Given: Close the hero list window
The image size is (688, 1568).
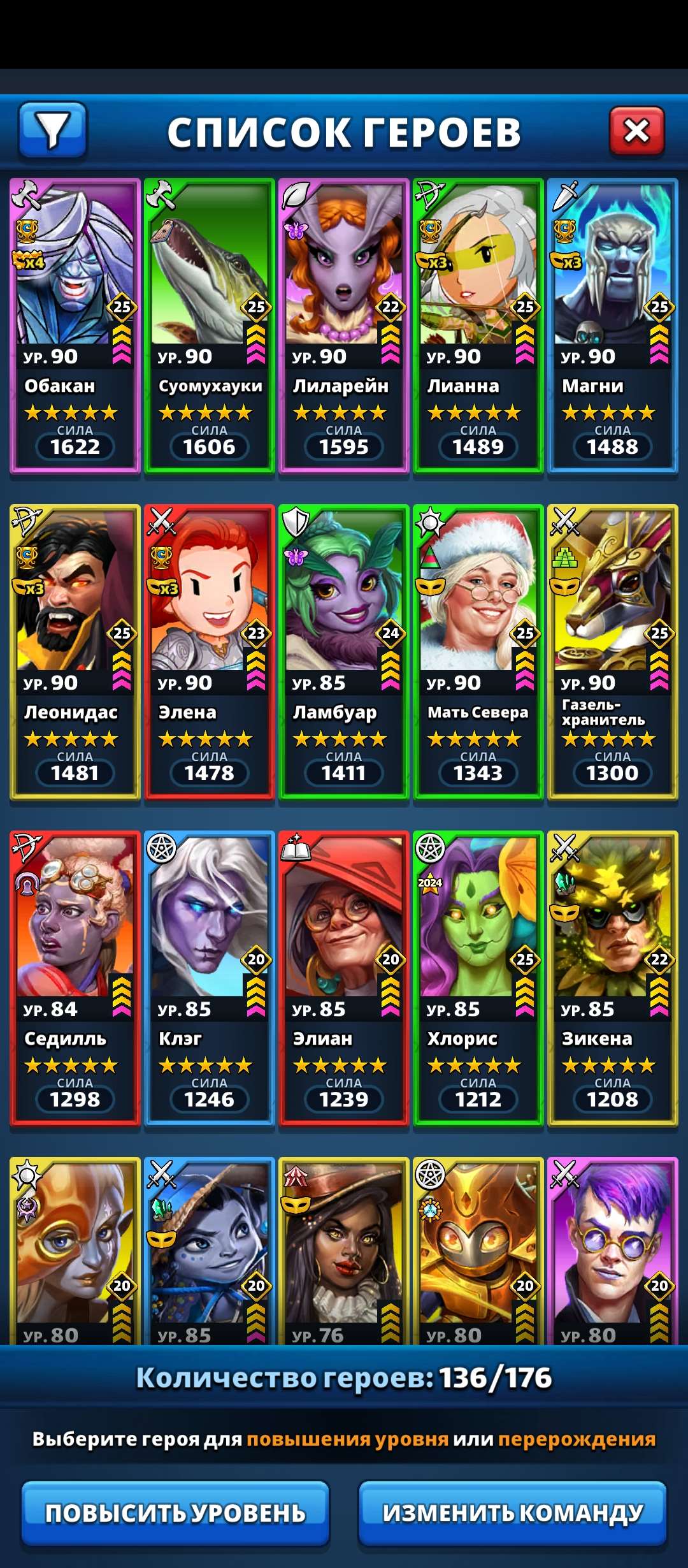Looking at the screenshot, I should [636, 131].
